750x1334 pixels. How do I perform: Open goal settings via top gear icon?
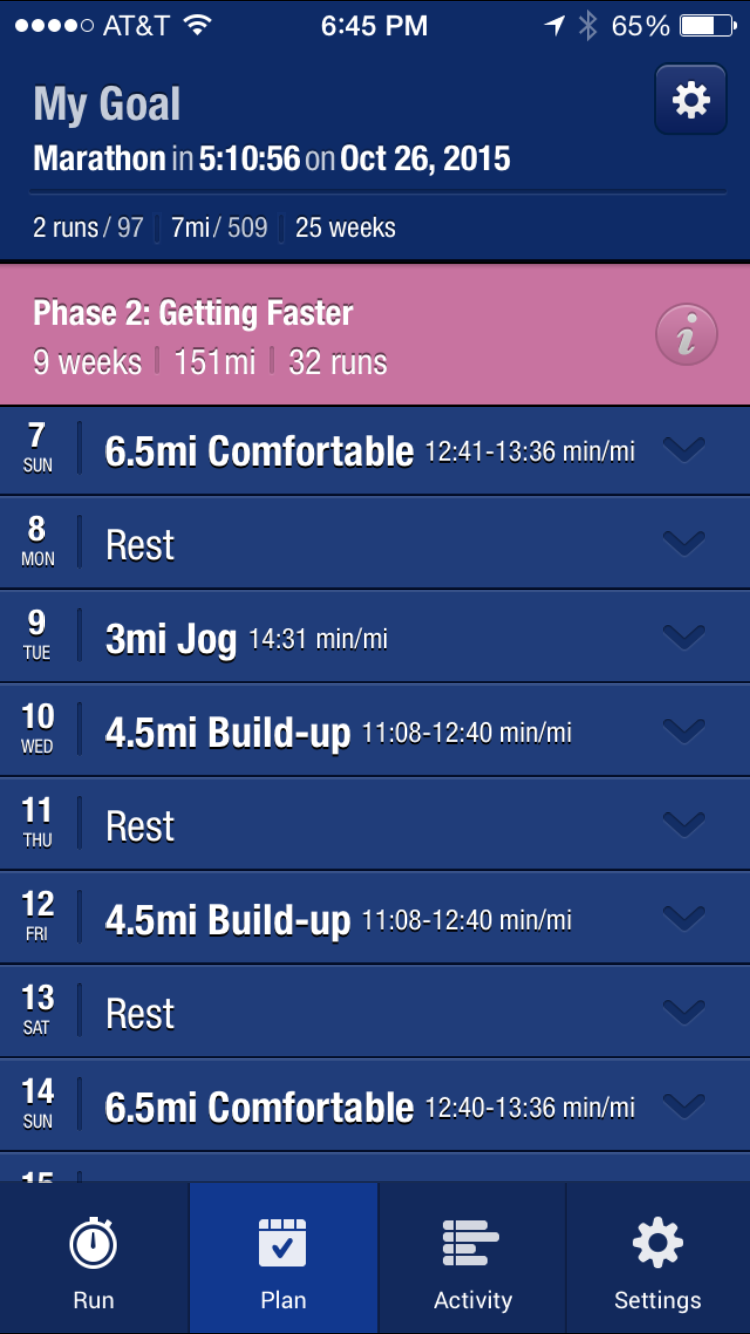[689, 99]
